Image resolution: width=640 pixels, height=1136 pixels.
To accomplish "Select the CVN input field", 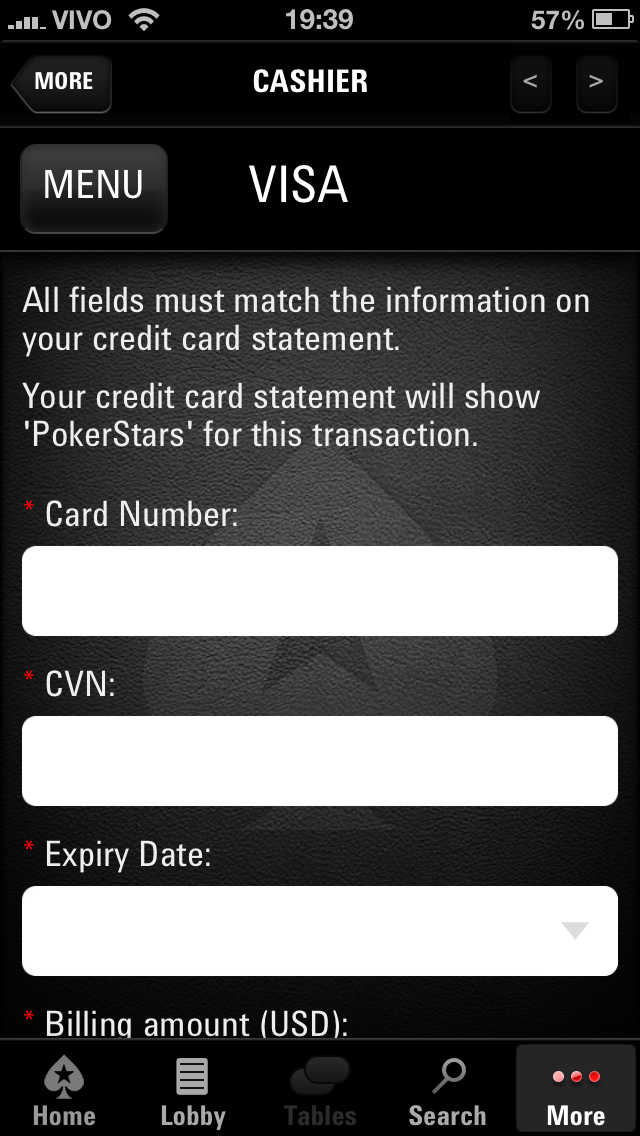I will [x=320, y=760].
